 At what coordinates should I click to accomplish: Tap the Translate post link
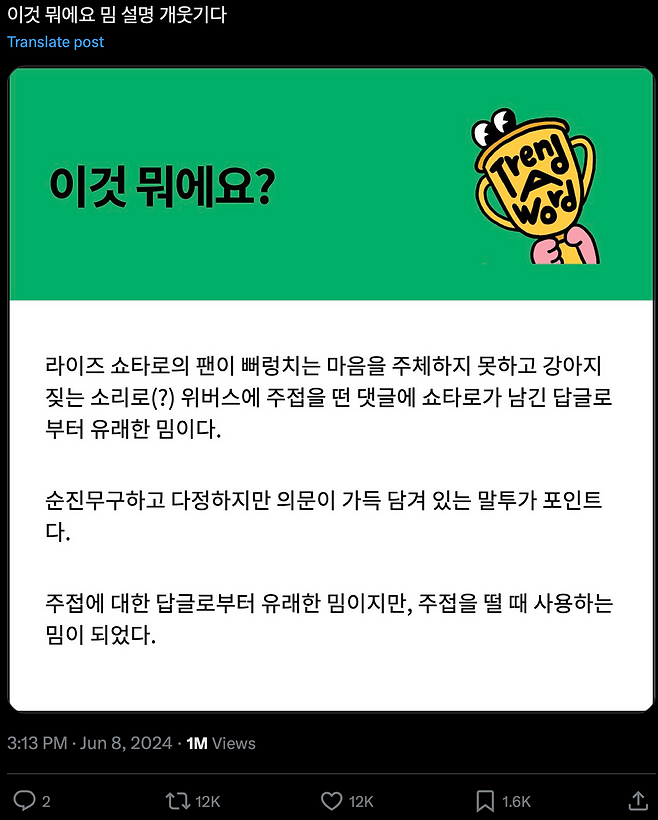click(x=55, y=42)
